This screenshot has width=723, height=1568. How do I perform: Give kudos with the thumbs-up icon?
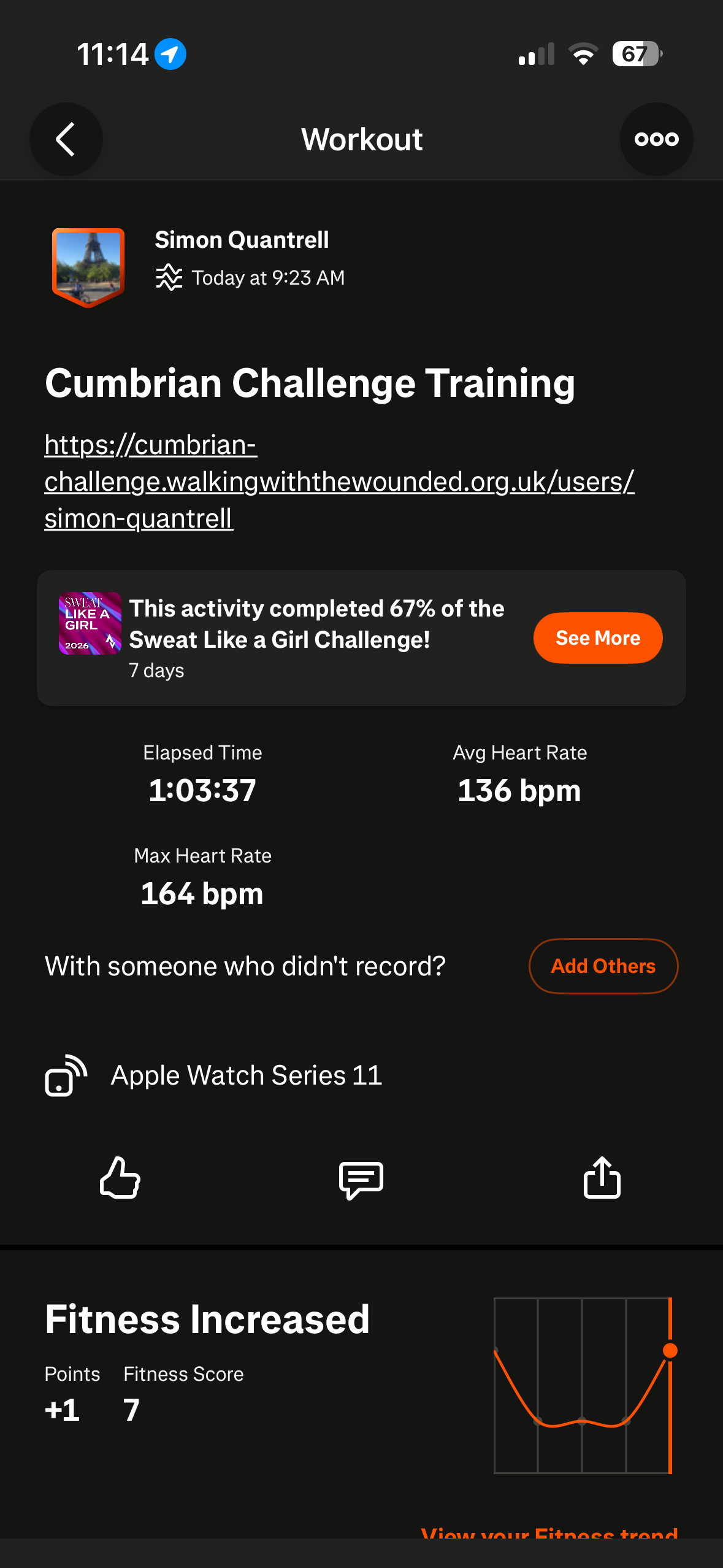click(x=120, y=1178)
